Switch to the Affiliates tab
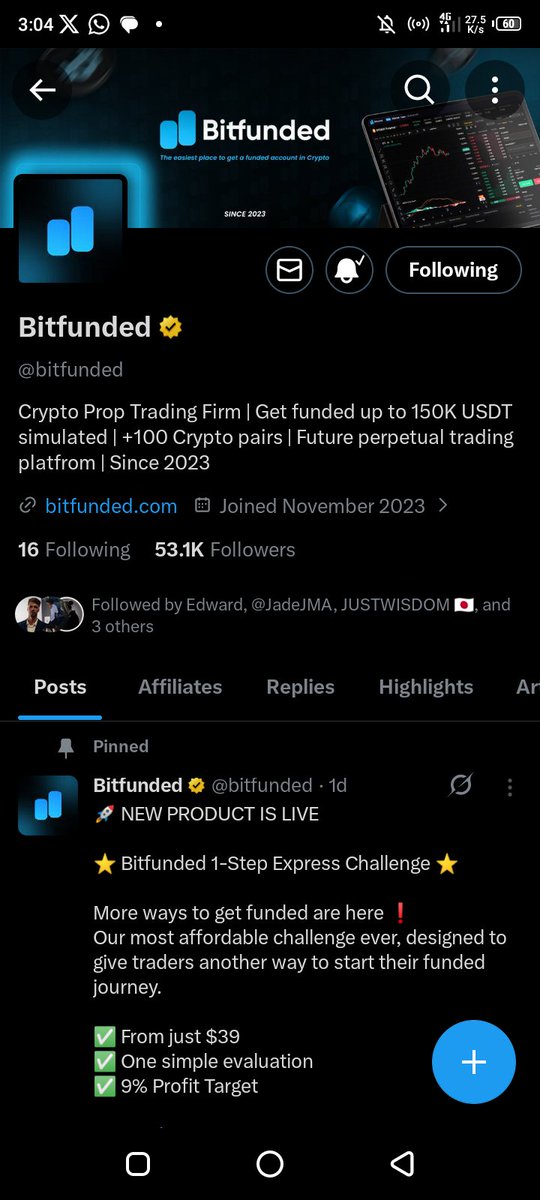Viewport: 540px width, 1200px height. pyautogui.click(x=180, y=687)
